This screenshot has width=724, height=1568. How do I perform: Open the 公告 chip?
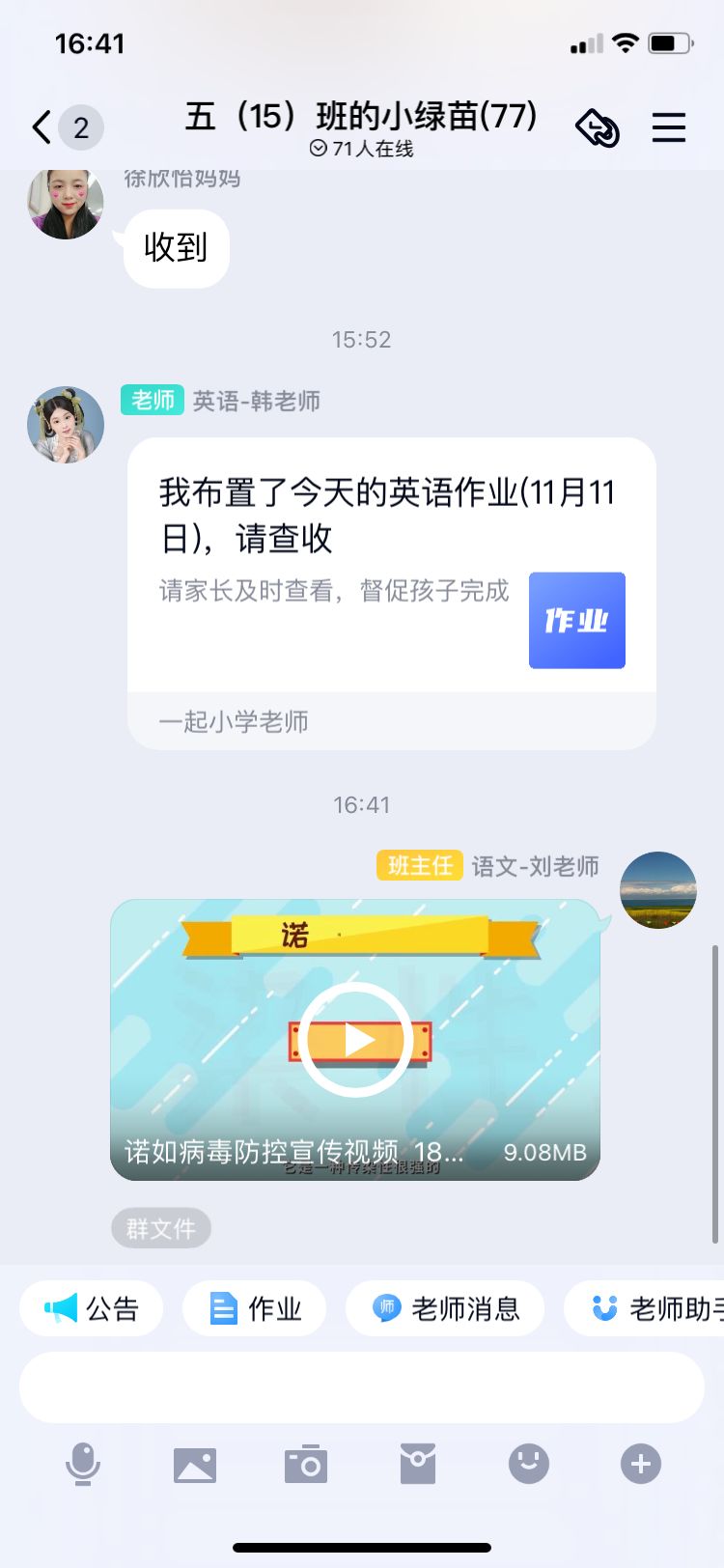click(x=92, y=1308)
